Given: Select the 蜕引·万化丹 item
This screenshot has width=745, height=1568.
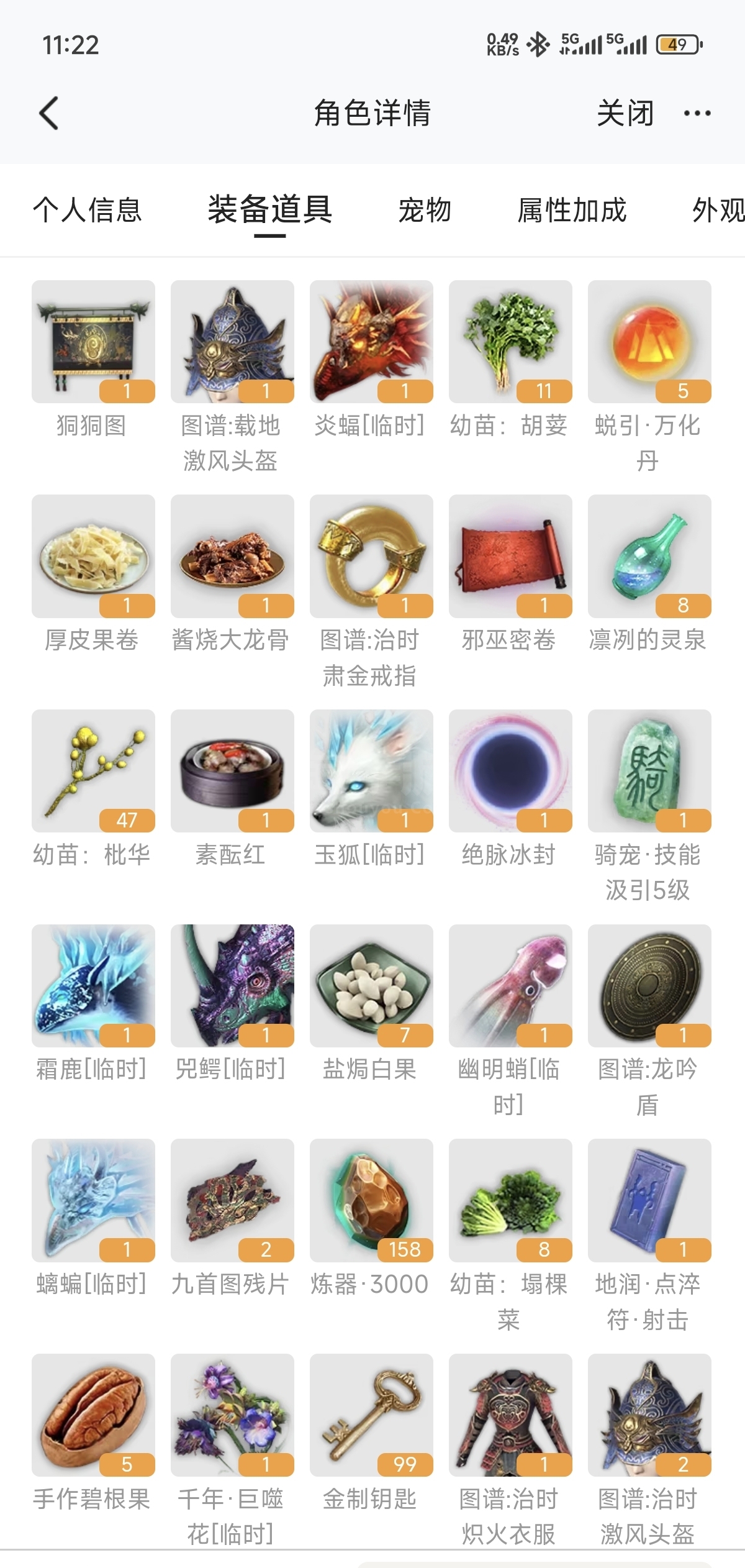Looking at the screenshot, I should [x=649, y=342].
